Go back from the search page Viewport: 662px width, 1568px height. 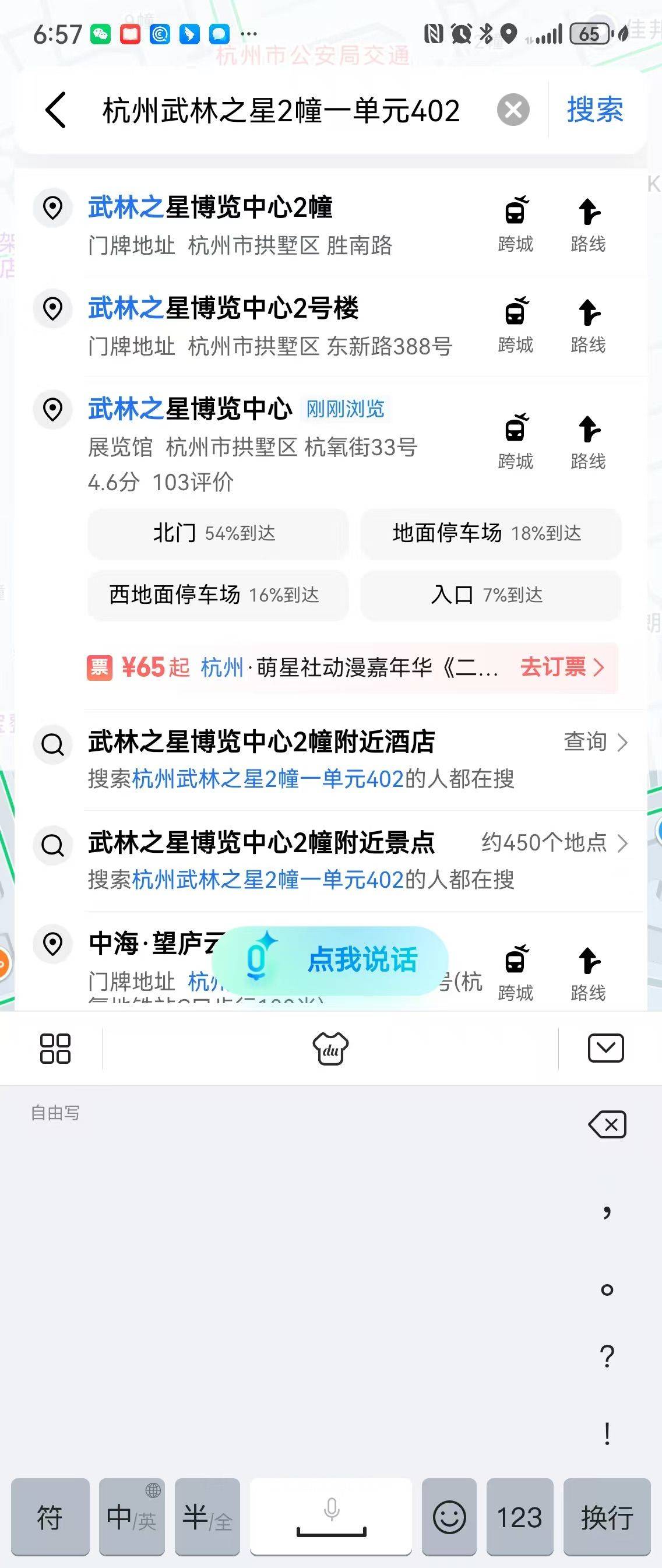point(56,110)
